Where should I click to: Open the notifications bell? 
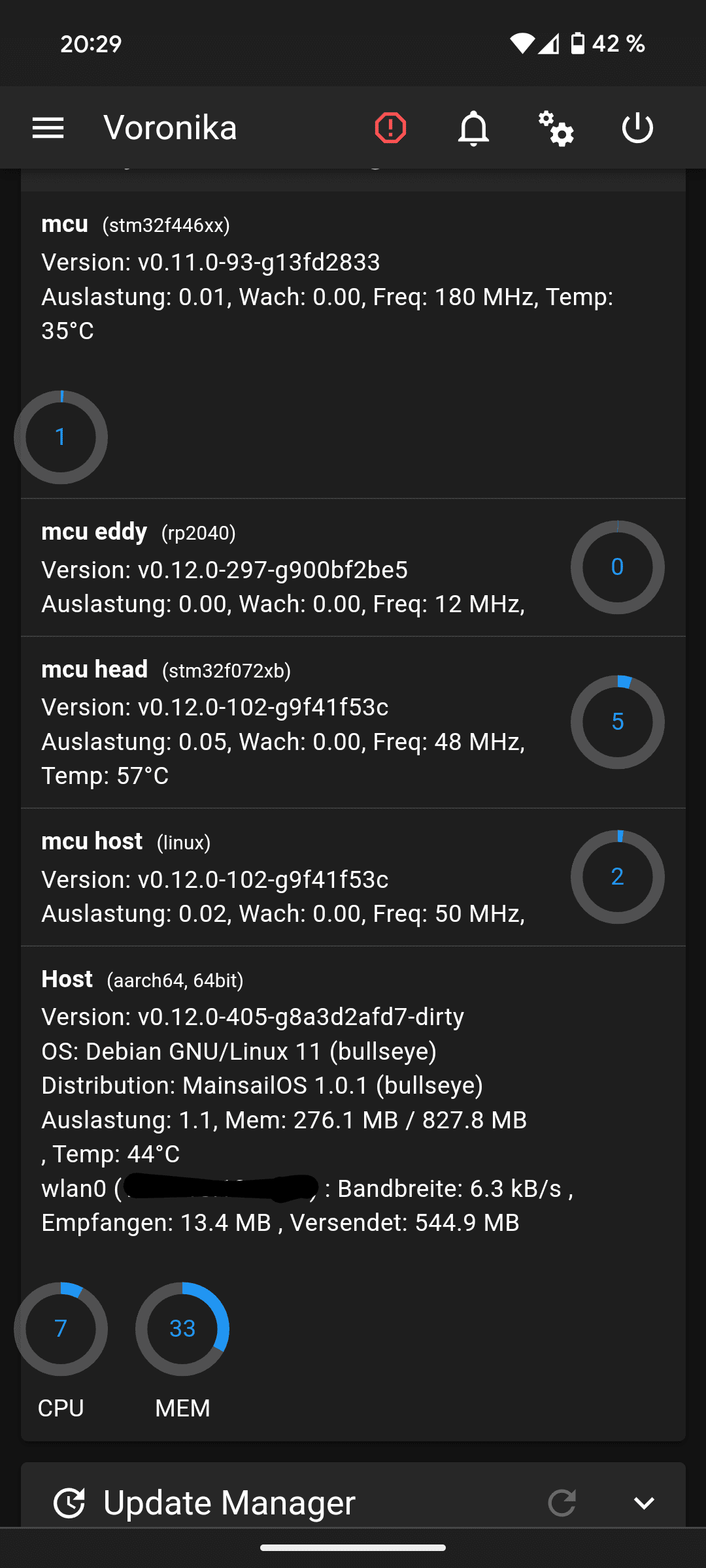(x=473, y=128)
